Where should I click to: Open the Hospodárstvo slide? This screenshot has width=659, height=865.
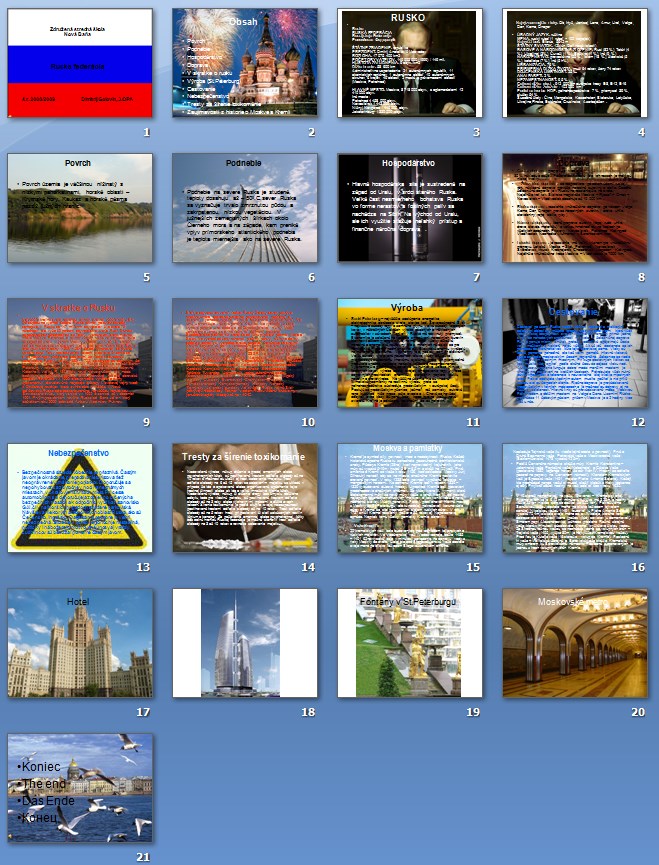pos(410,208)
